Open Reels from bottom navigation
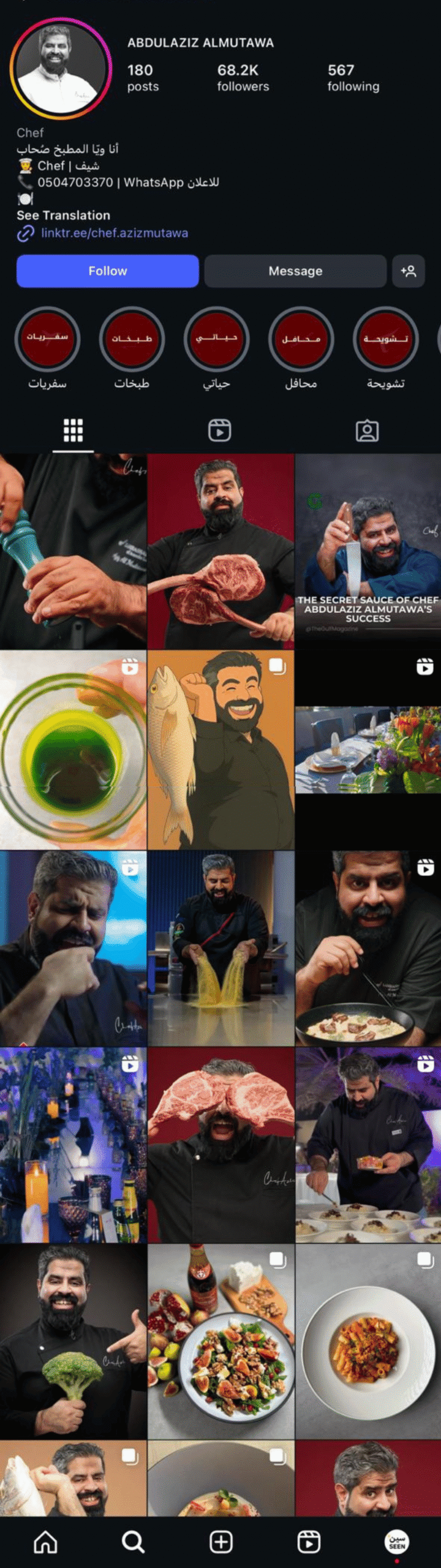The height and width of the screenshot is (1568, 441). [x=309, y=1542]
